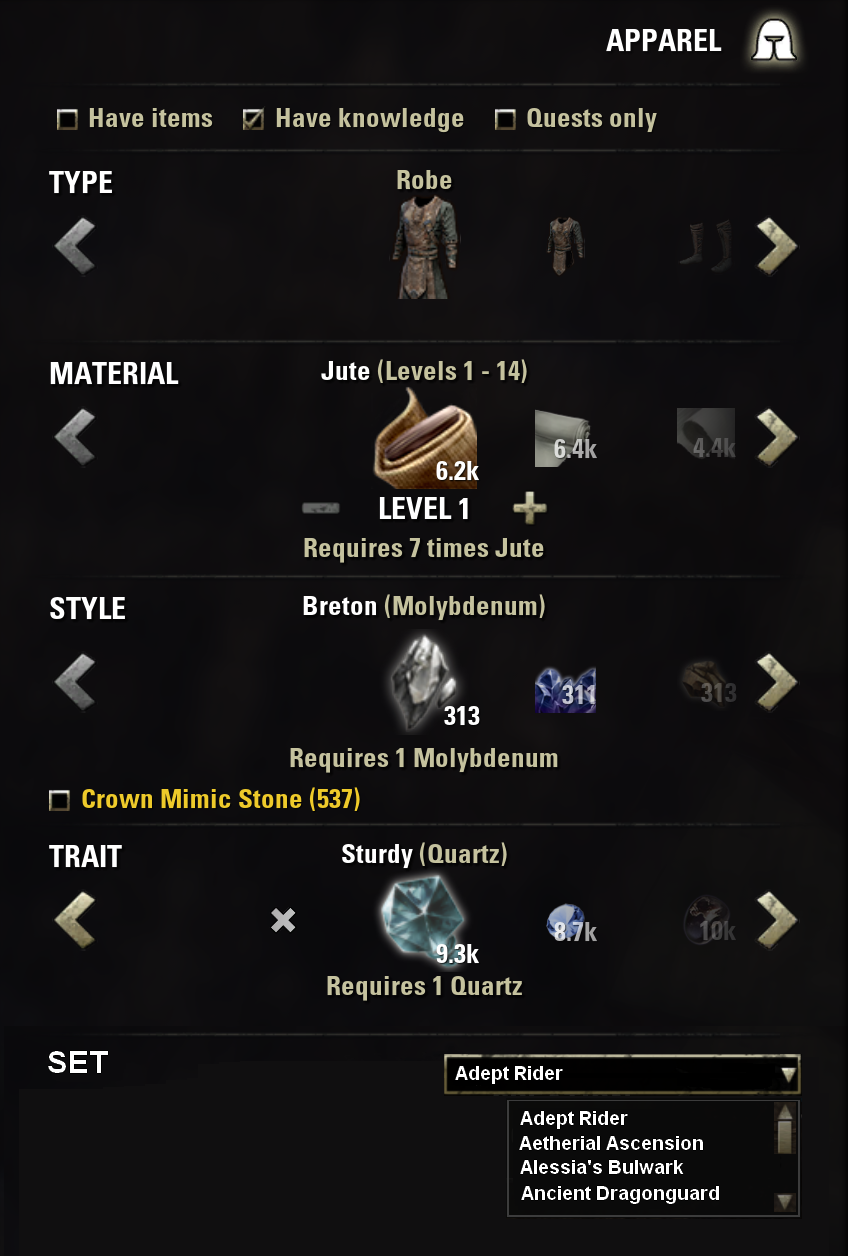This screenshot has width=848, height=1256.
Task: Clear the trait with the X
Action: (283, 920)
